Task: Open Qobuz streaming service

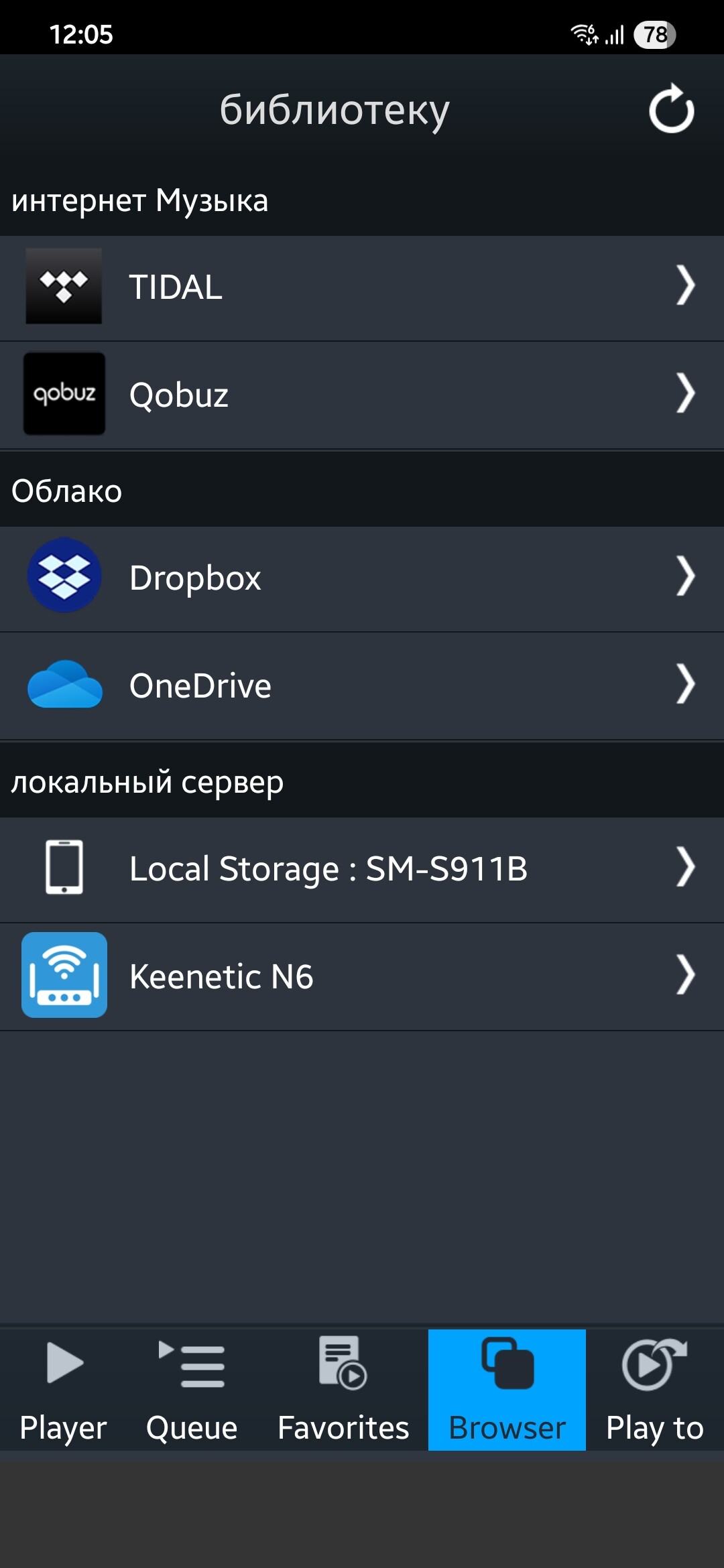Action: (362, 395)
